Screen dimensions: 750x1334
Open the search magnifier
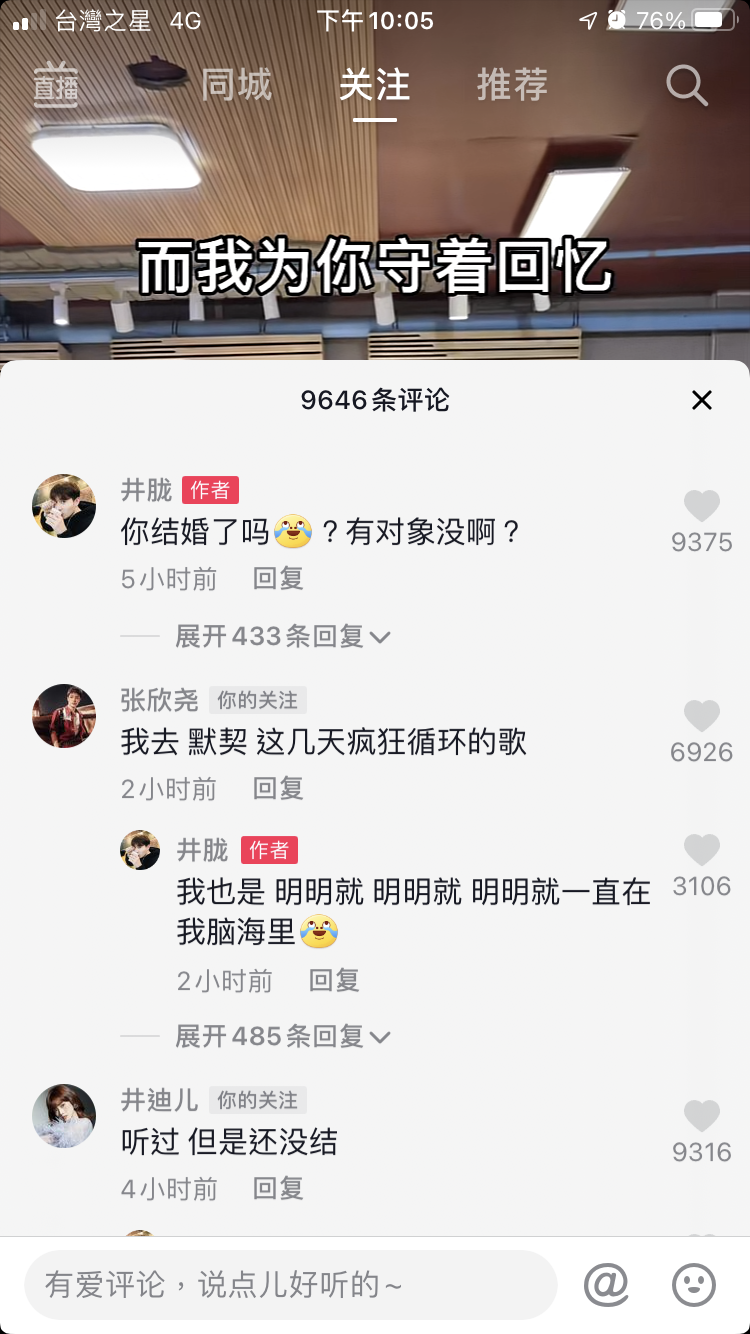pyautogui.click(x=687, y=86)
